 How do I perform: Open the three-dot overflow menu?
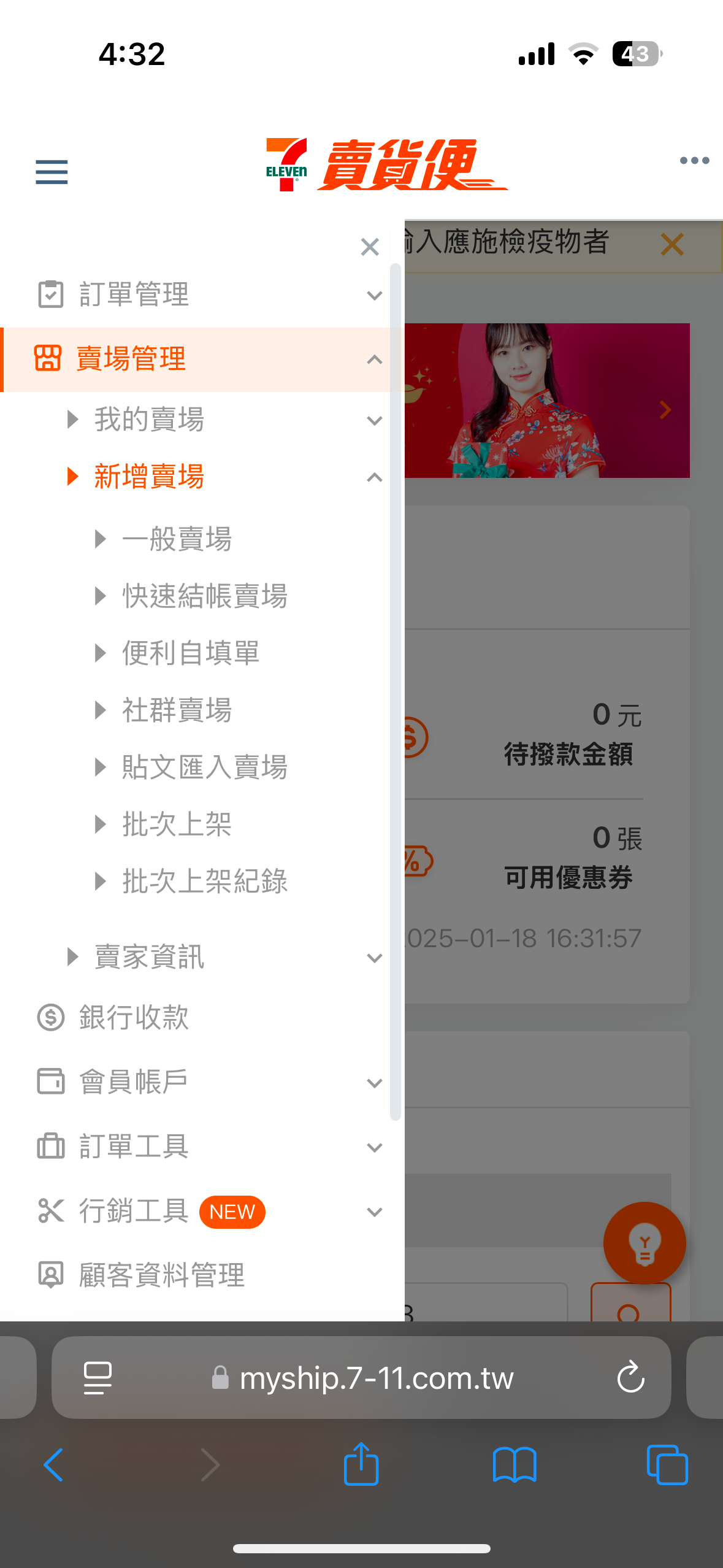694,161
